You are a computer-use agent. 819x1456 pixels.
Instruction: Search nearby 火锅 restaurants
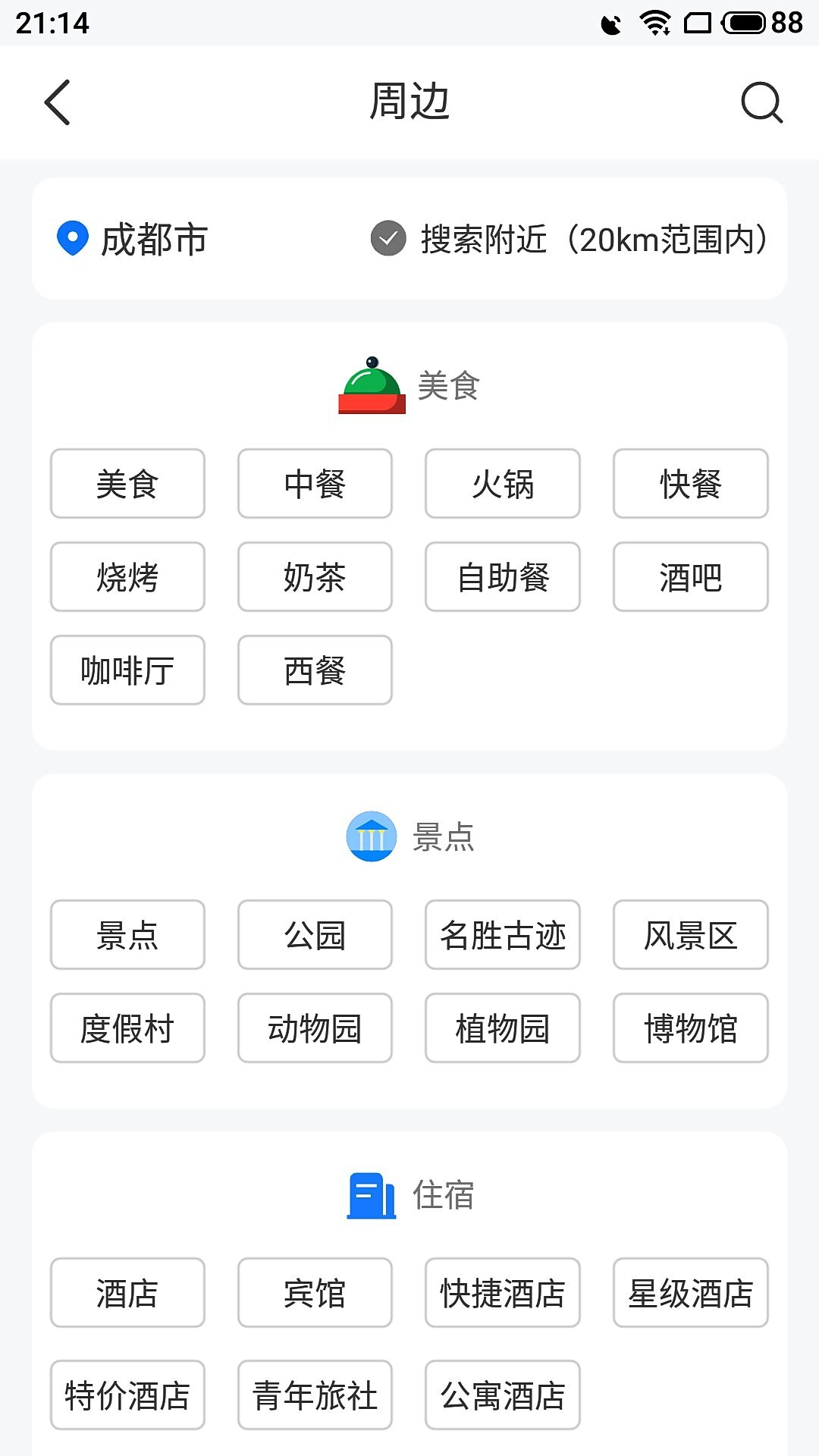(x=502, y=484)
